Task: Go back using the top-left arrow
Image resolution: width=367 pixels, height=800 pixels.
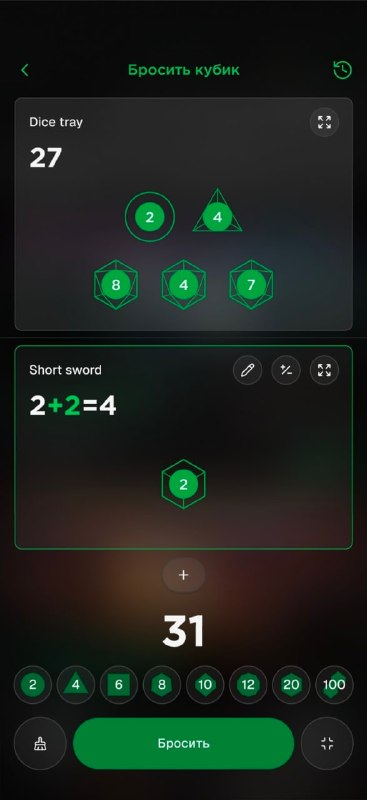Action: [x=25, y=70]
